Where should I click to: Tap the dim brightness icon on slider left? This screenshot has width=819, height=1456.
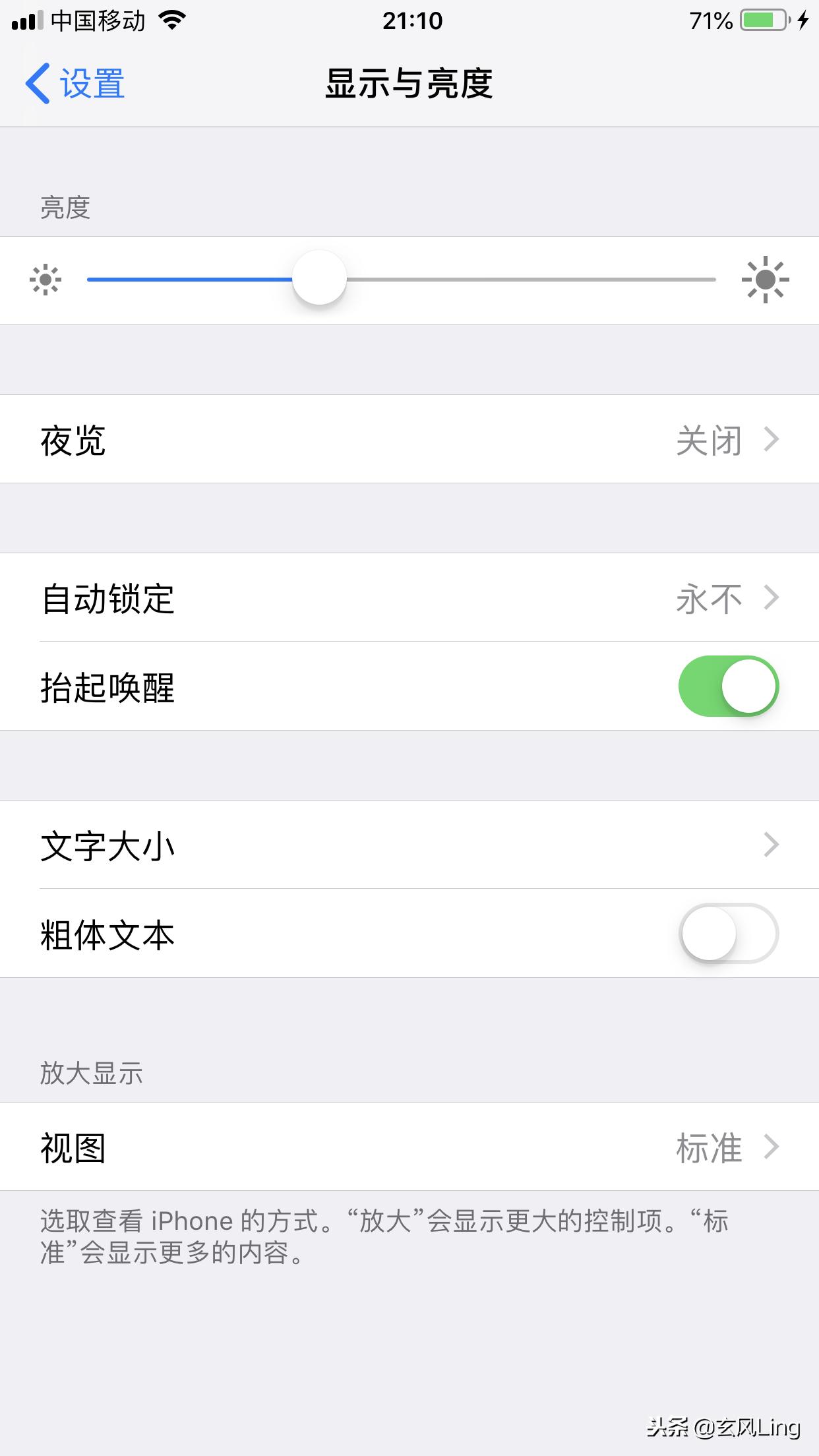click(x=44, y=280)
